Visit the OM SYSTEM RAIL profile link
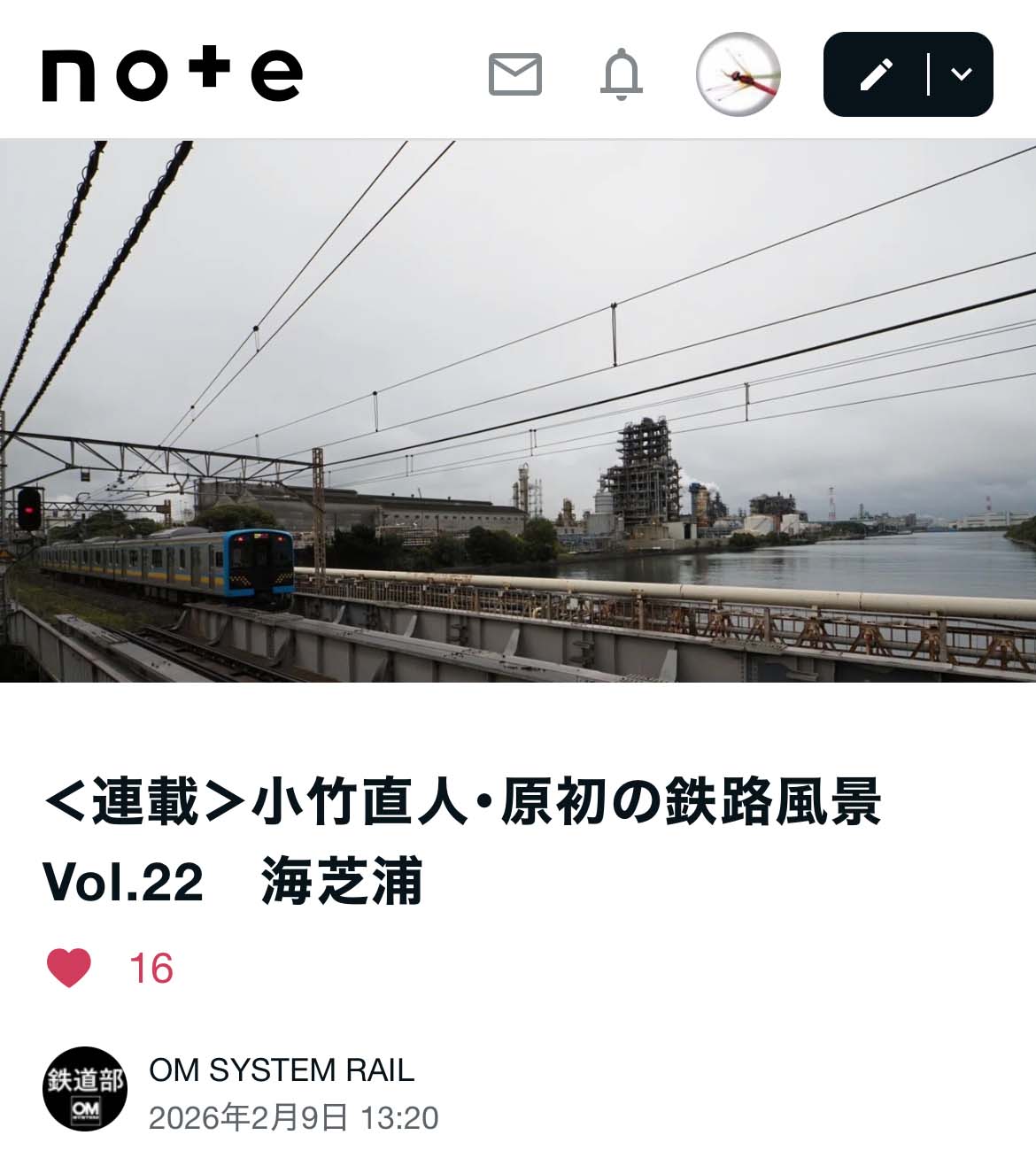This screenshot has width=1036, height=1166. [282, 1069]
